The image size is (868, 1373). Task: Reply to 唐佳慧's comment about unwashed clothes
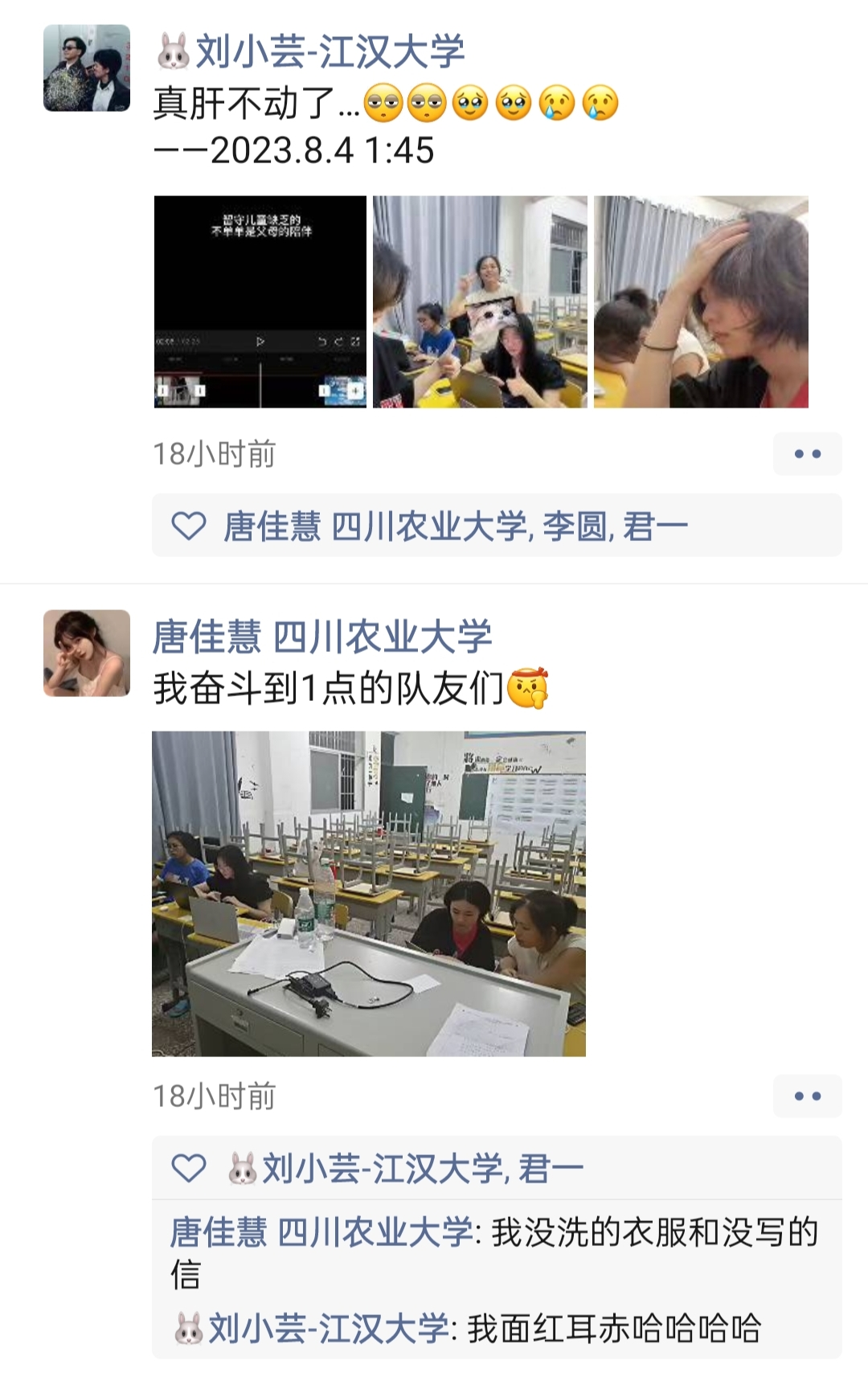[654, 1233]
